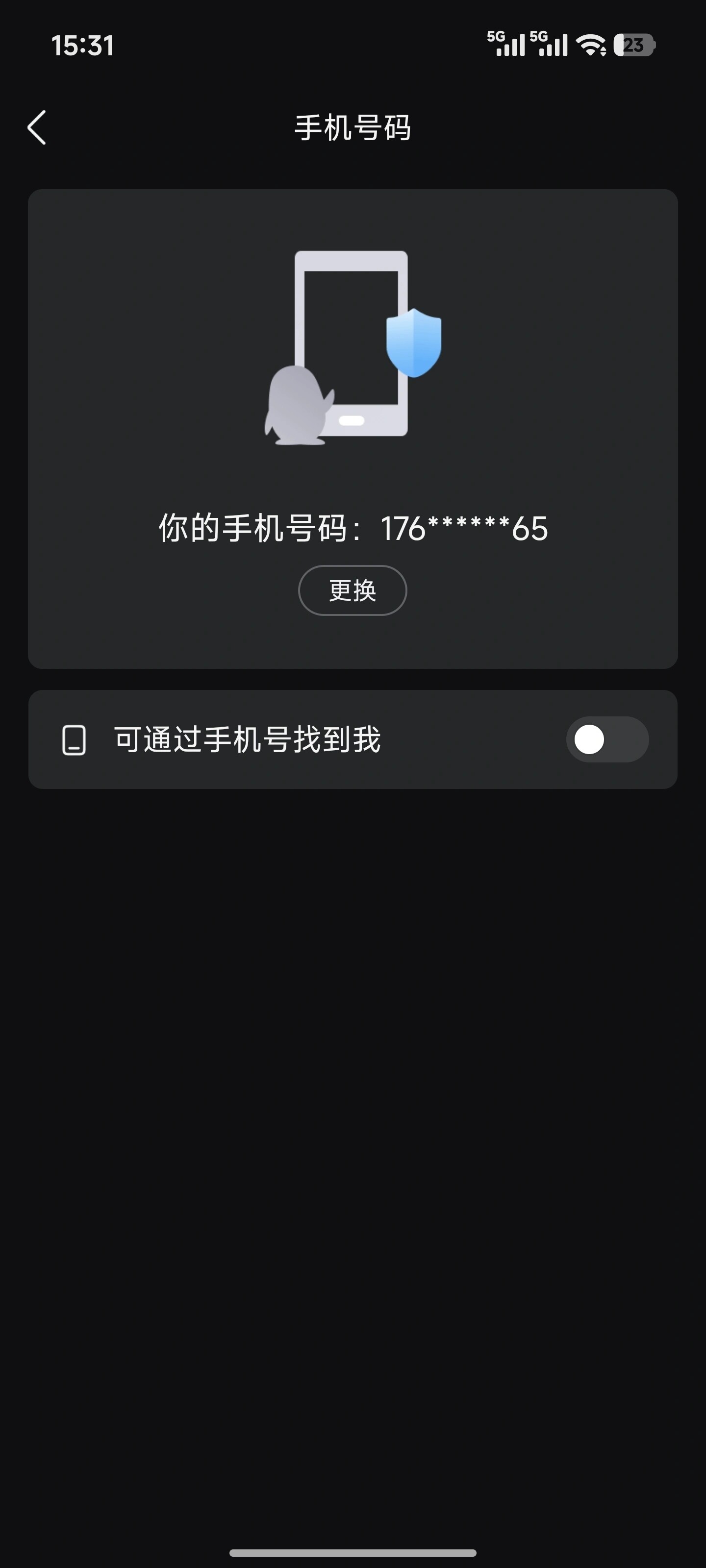Toggle phone number discoverability on
The image size is (706, 1568).
[x=608, y=739]
